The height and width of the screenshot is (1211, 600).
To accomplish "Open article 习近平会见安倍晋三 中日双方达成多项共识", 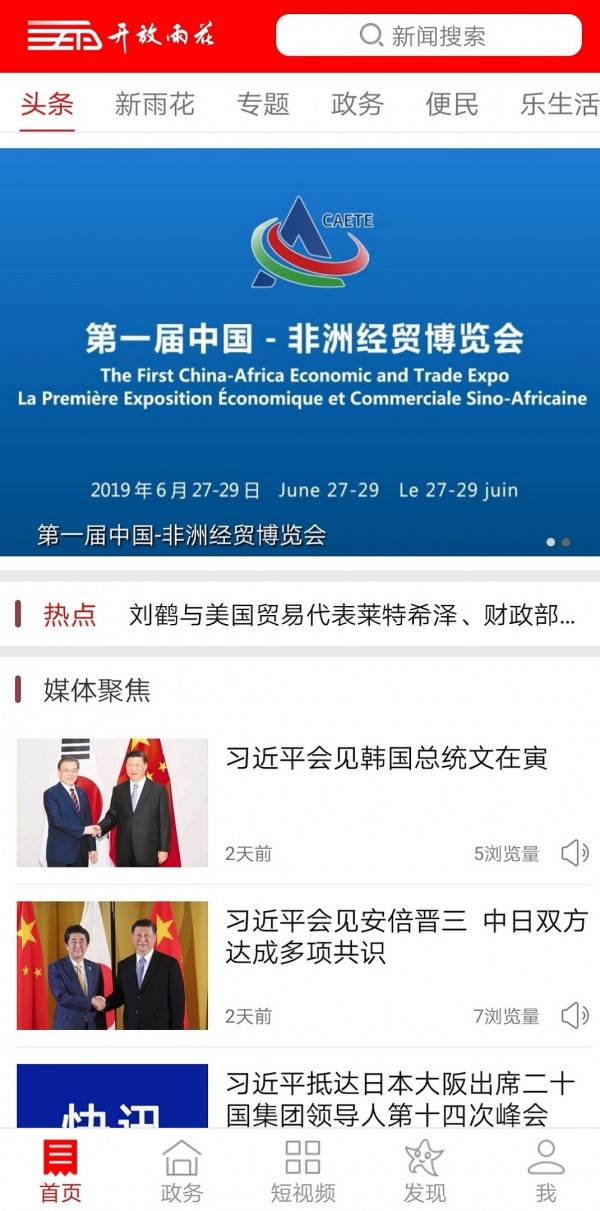I will click(x=405, y=936).
